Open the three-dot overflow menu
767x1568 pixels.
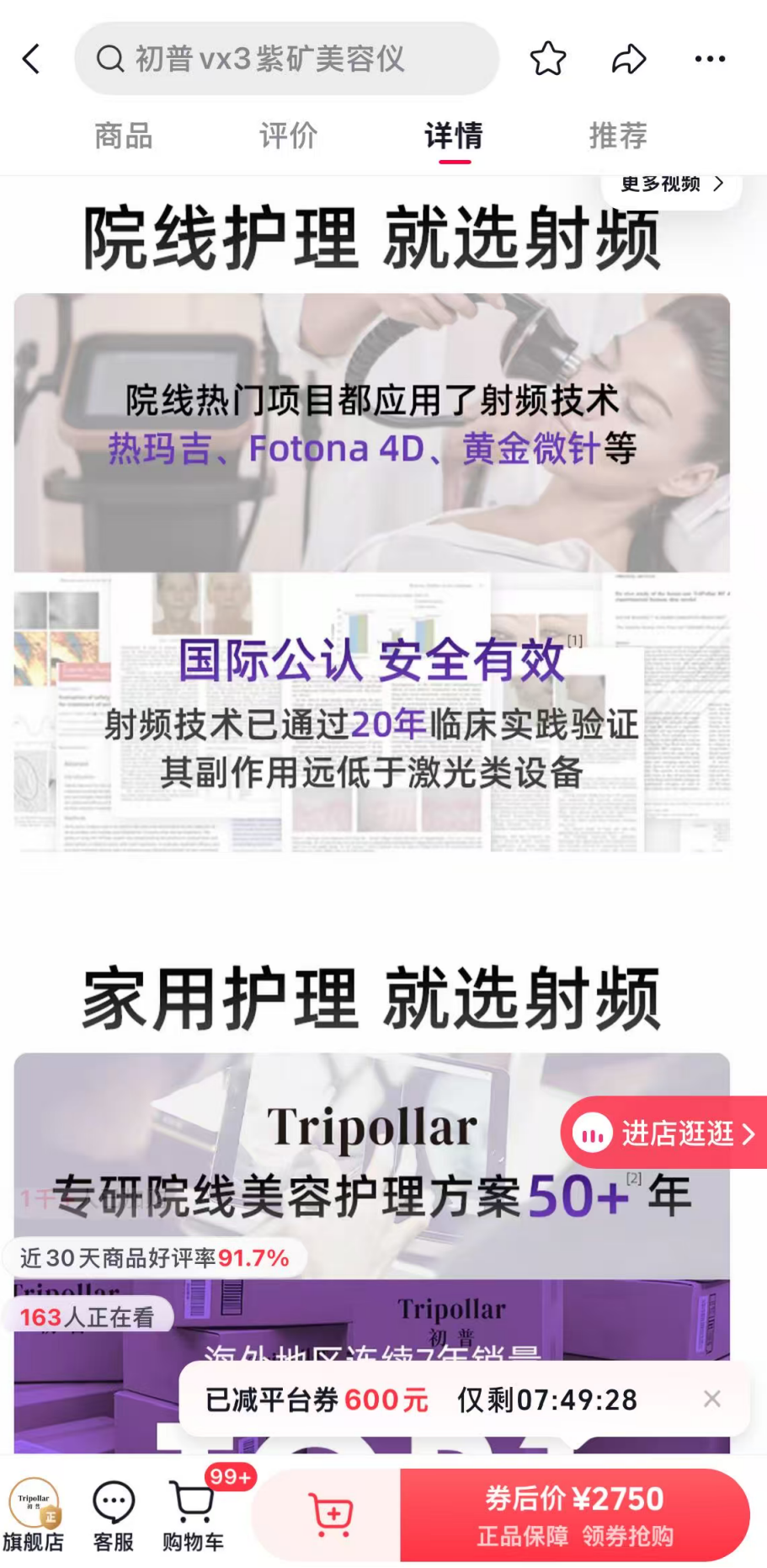tap(709, 59)
